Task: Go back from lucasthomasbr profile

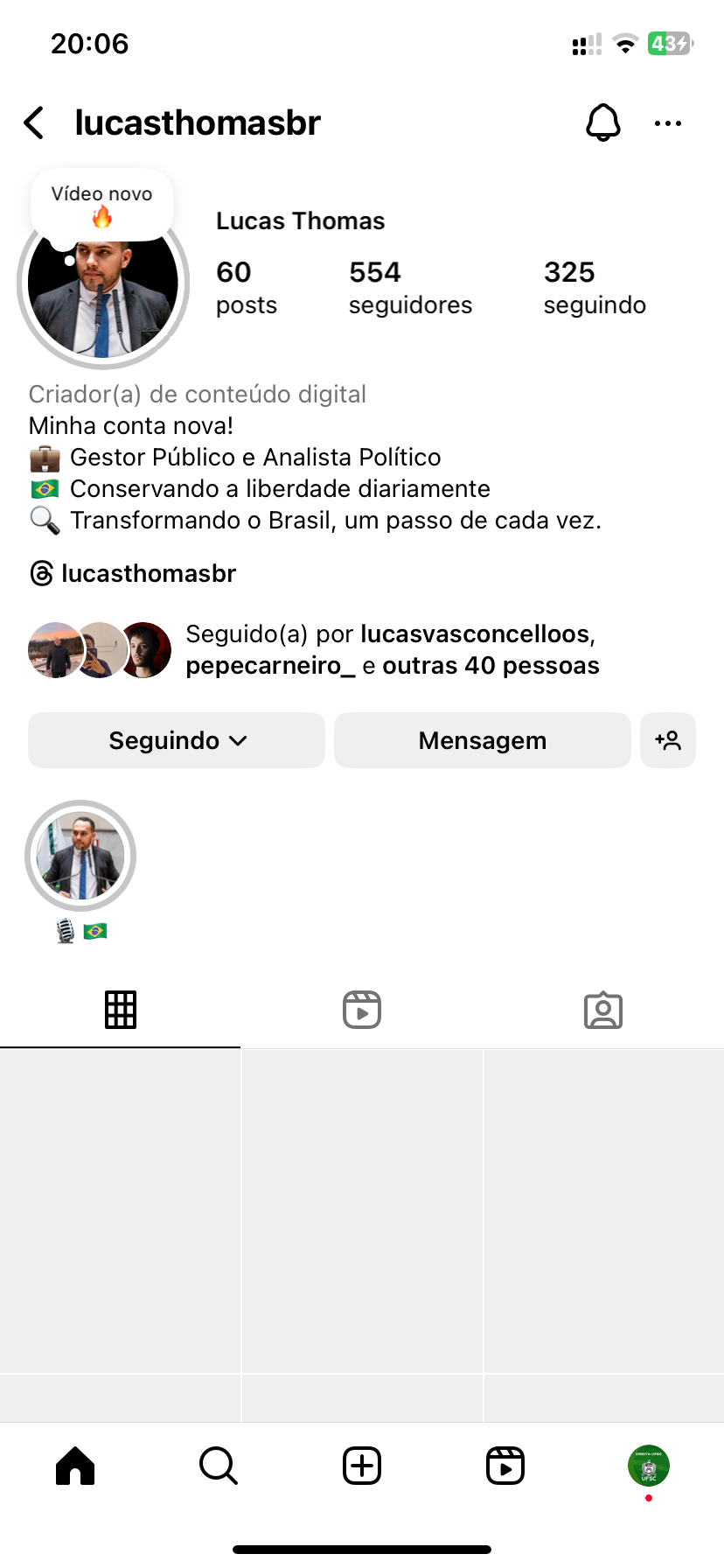Action: (x=34, y=123)
